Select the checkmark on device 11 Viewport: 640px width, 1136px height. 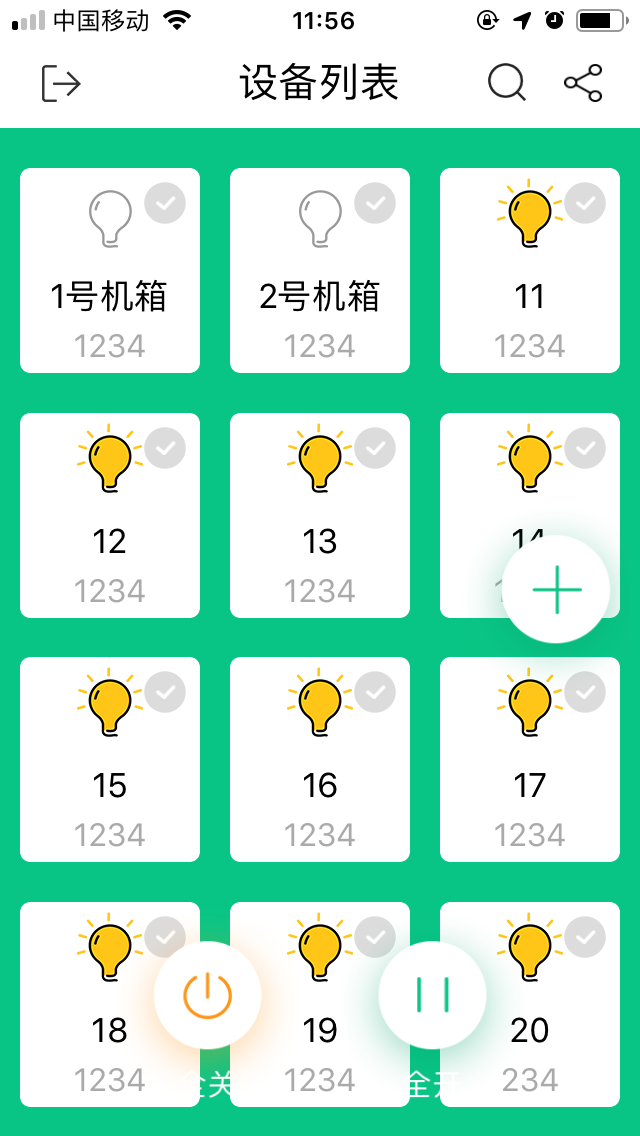click(x=585, y=203)
